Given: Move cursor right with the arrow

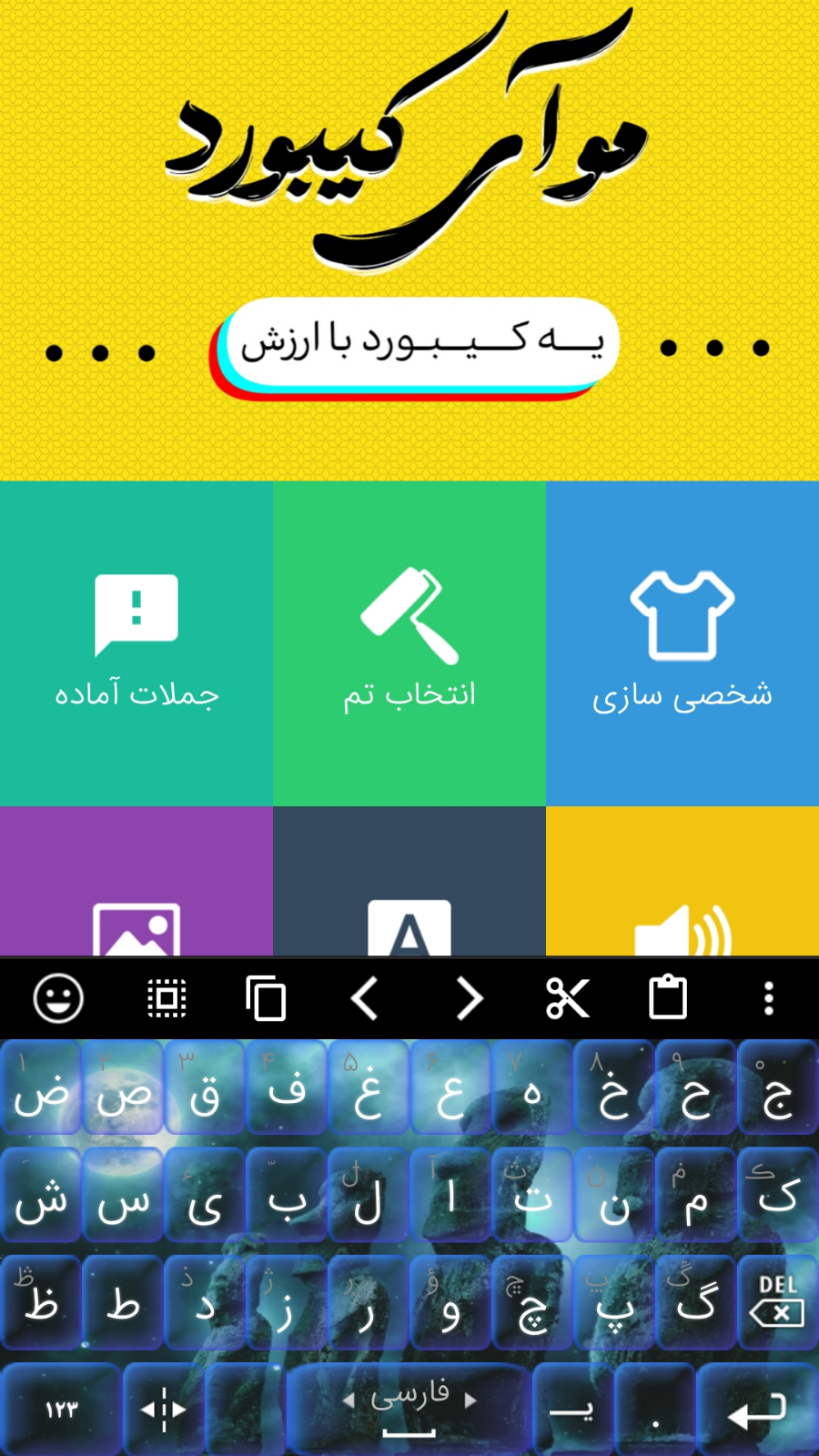Looking at the screenshot, I should coord(468,998).
